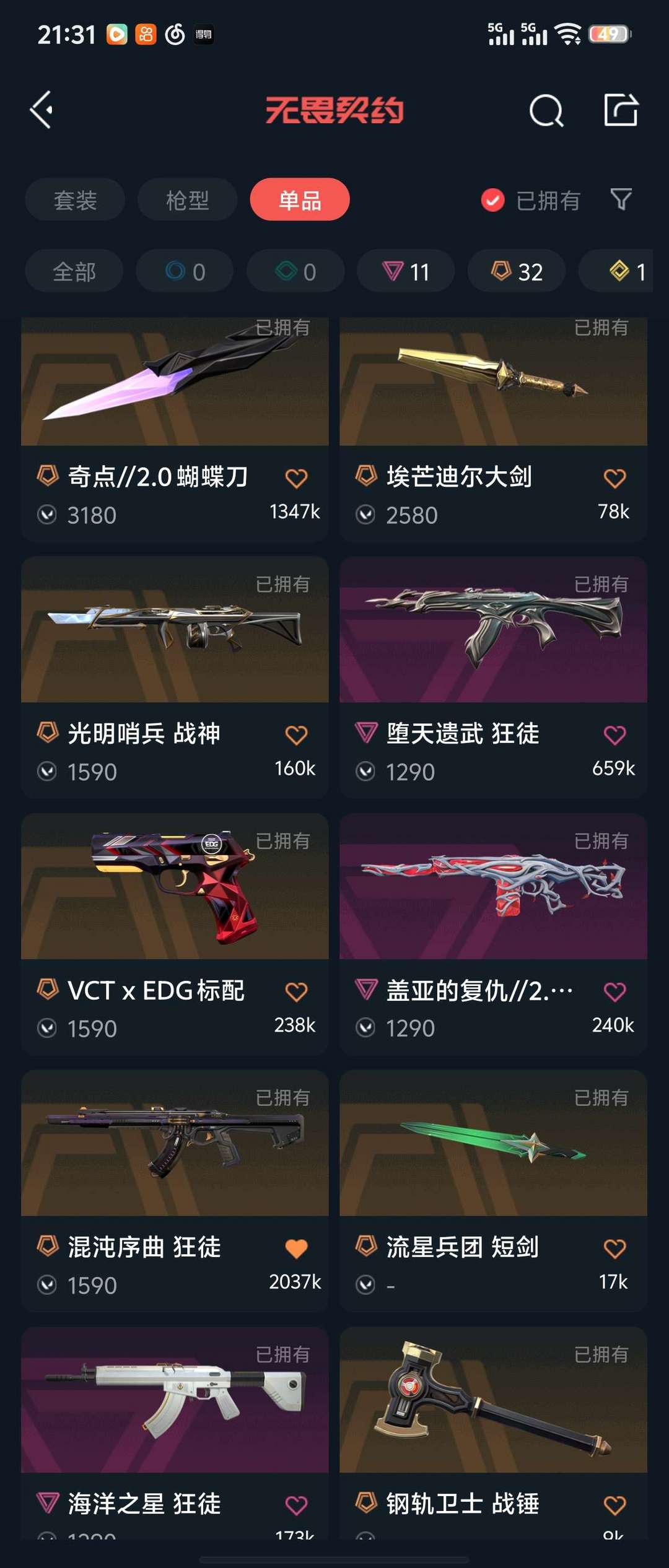Select the 全部 rarity chip
Screen dimensions: 669x1568
74,271
